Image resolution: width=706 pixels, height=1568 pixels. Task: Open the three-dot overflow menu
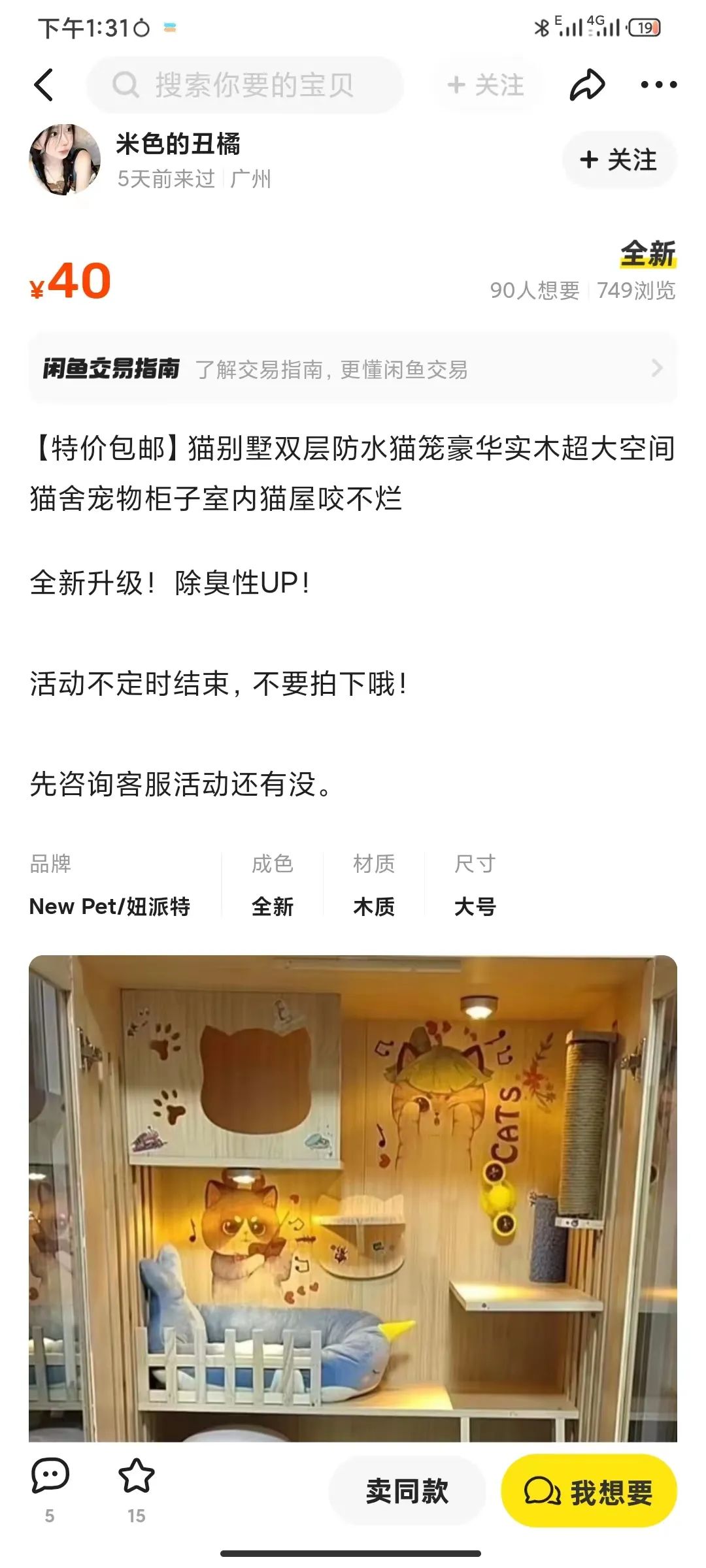click(x=658, y=85)
